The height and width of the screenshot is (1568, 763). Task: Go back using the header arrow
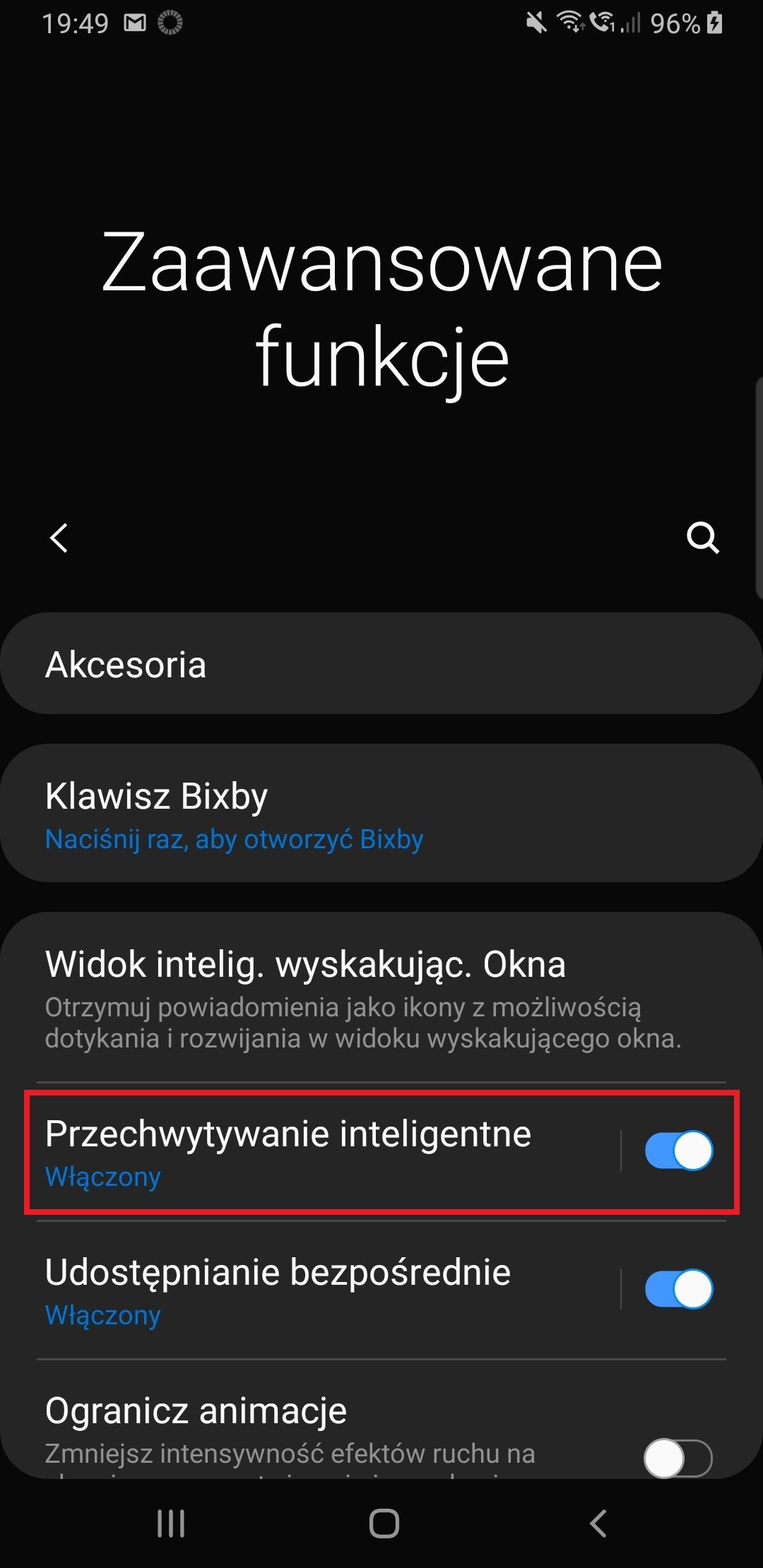coord(59,538)
